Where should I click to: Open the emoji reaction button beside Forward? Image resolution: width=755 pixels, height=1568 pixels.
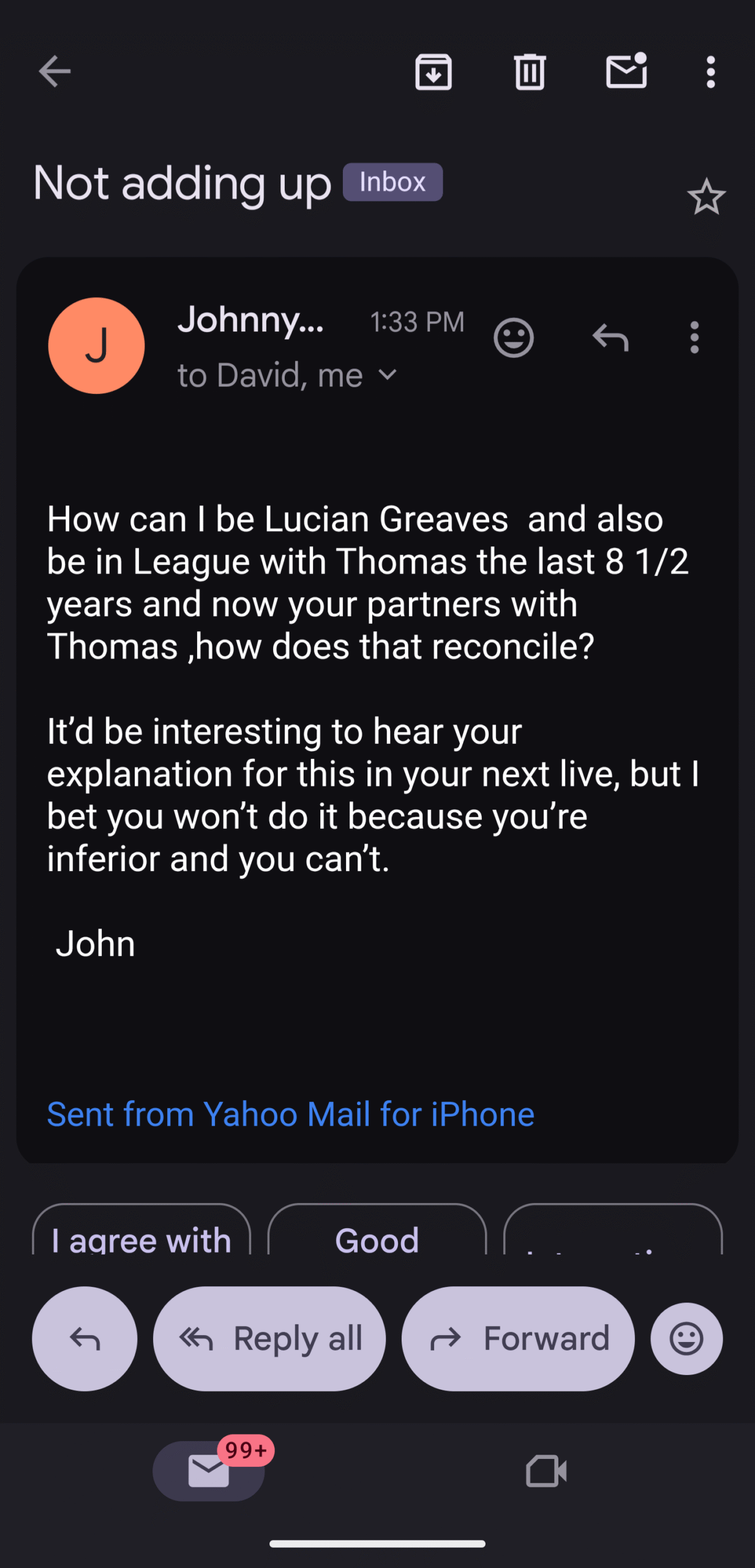tap(686, 1338)
